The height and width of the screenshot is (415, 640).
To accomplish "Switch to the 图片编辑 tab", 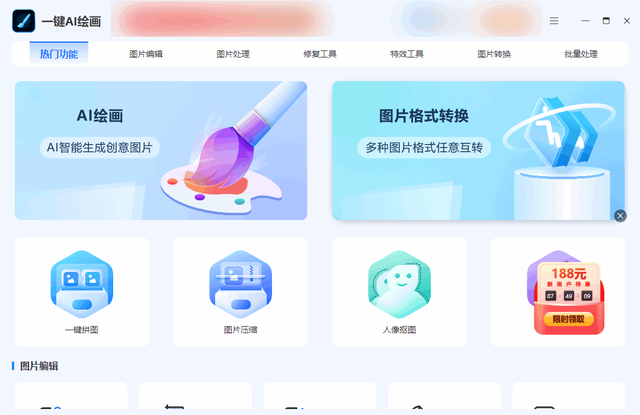I will (146, 54).
